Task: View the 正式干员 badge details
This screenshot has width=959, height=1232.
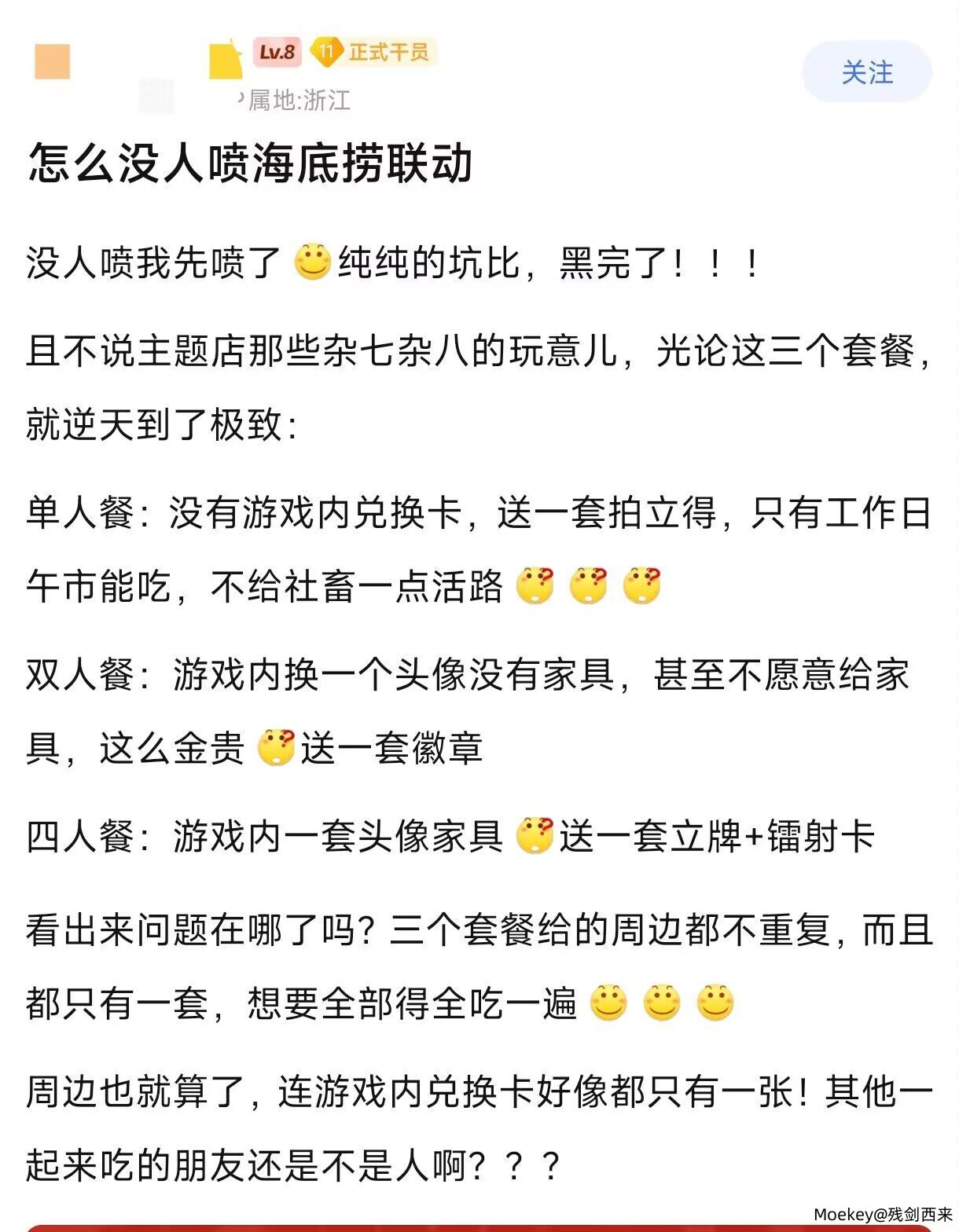Action: tap(373, 53)
